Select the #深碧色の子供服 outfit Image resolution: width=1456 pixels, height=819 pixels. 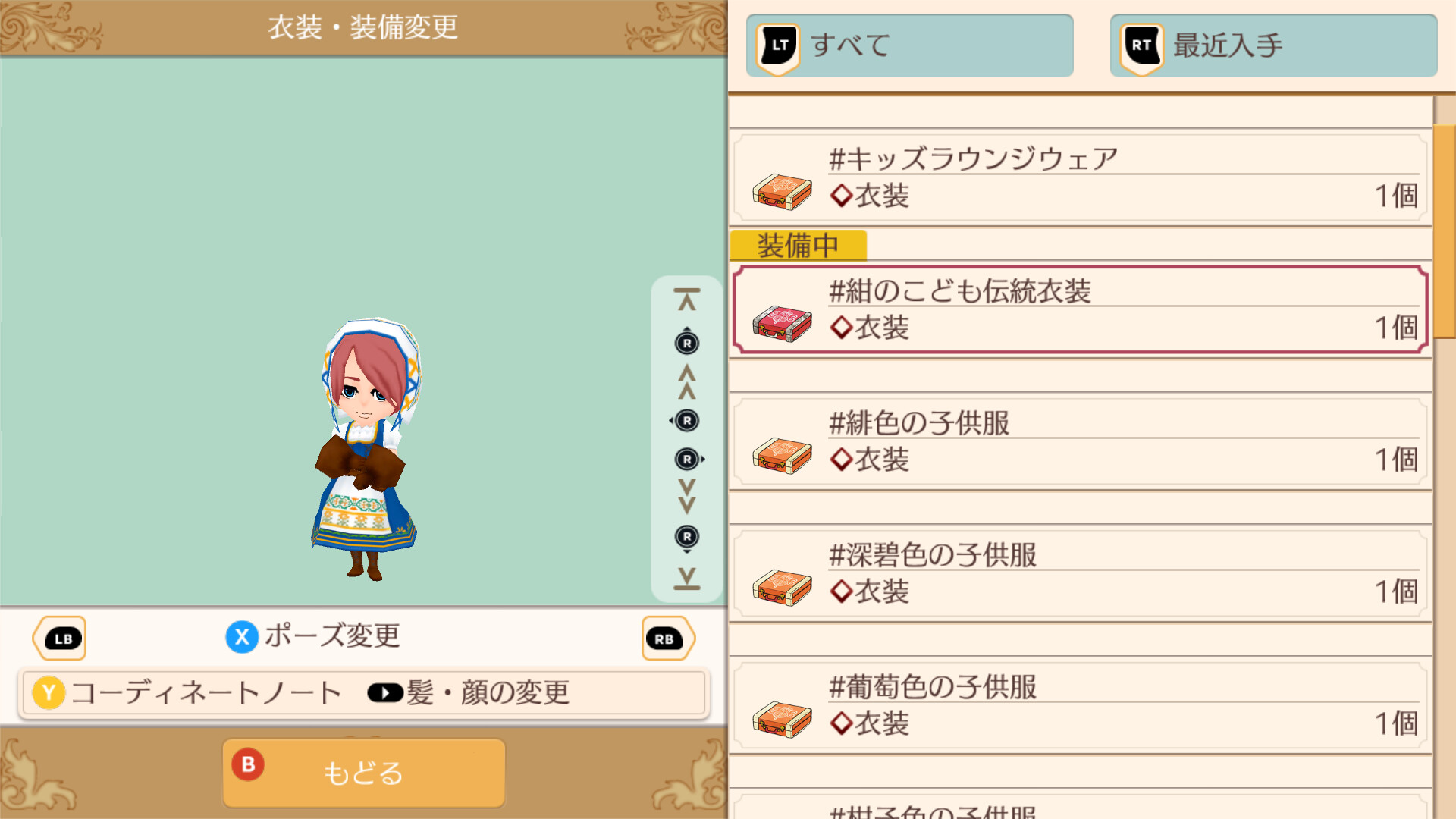point(1080,573)
